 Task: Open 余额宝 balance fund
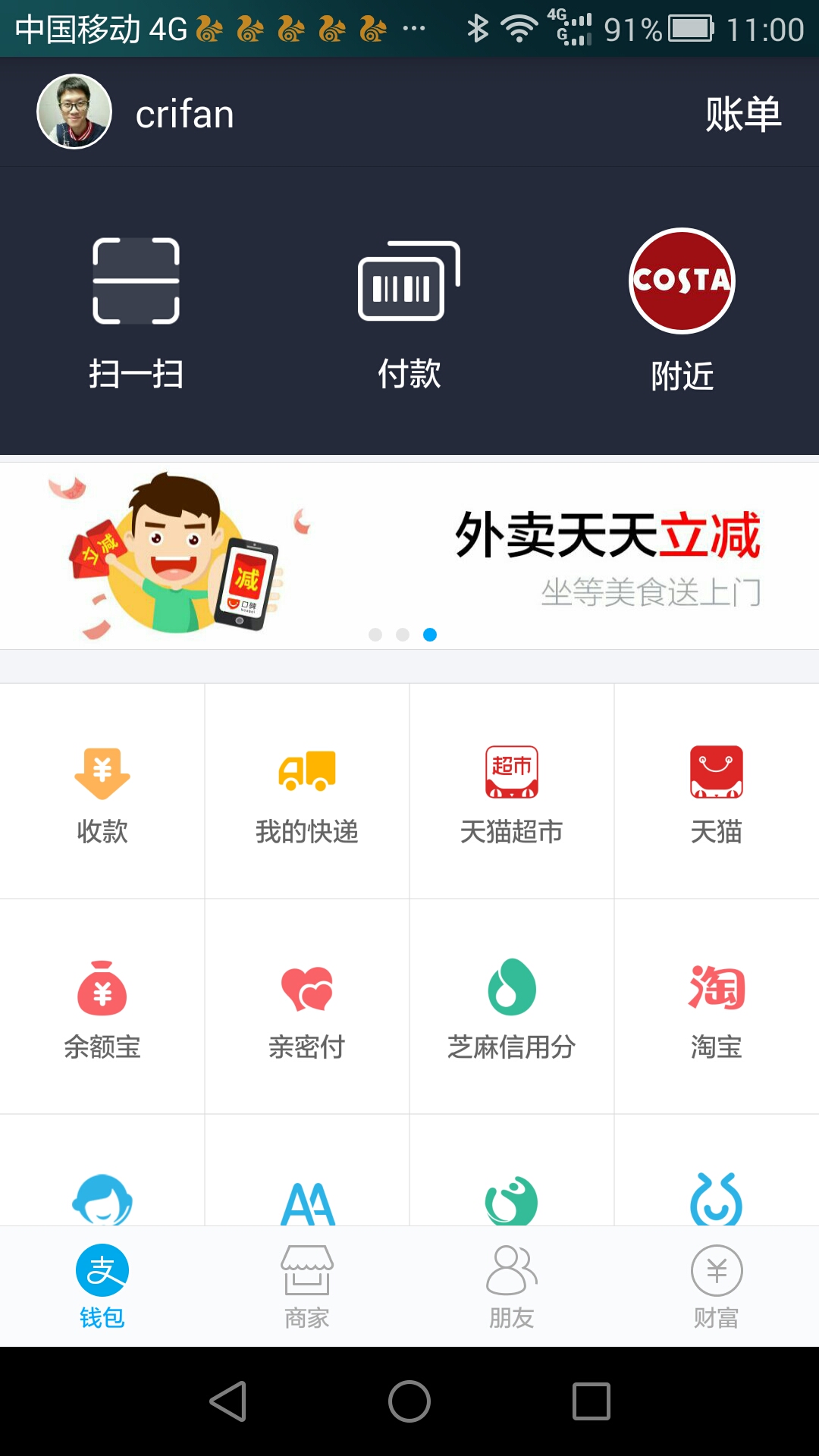coord(102,1007)
